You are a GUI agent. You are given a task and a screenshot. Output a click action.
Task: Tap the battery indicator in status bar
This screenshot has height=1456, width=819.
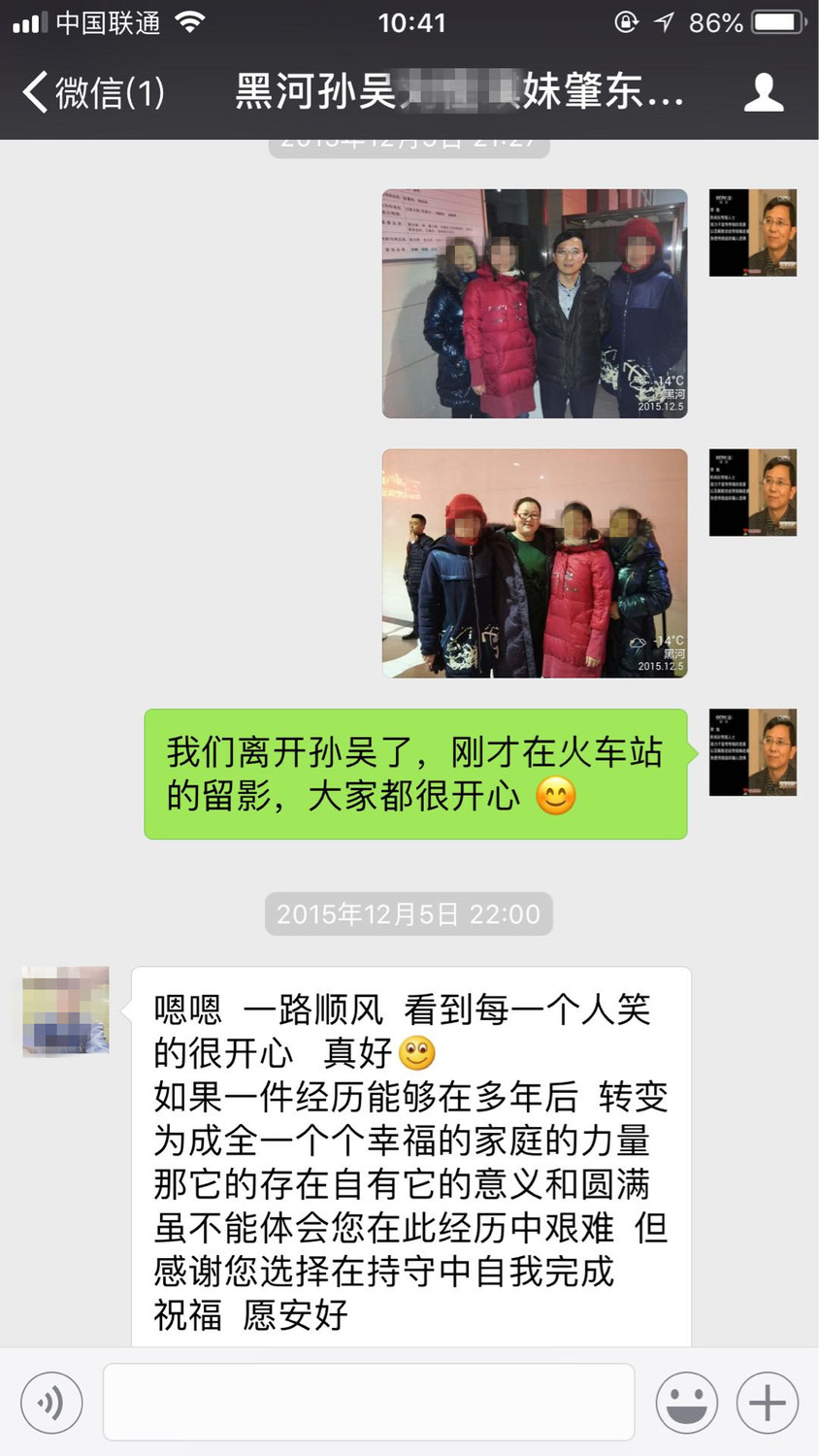[x=776, y=21]
